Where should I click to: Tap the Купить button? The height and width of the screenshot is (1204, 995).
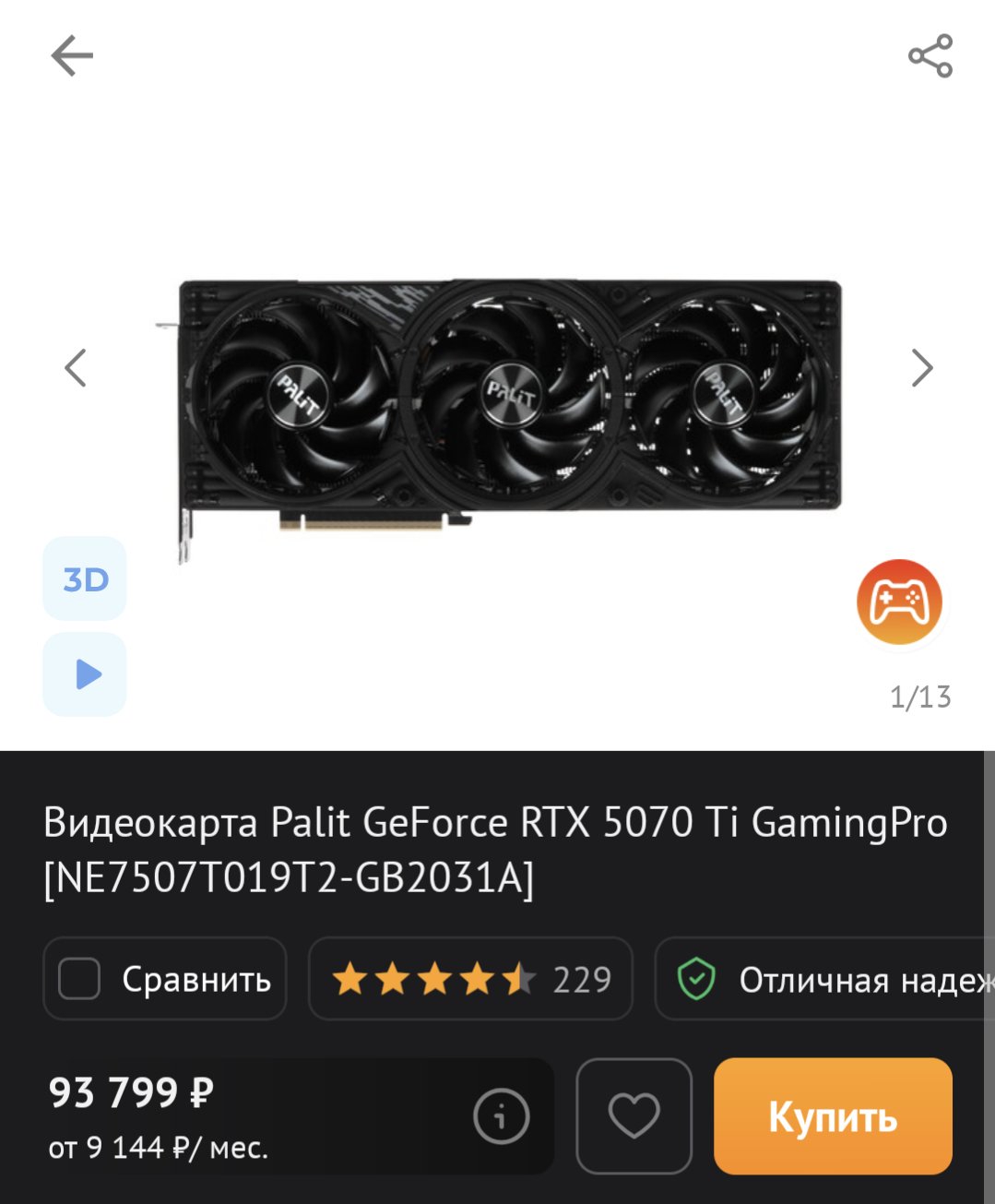pos(833,1116)
